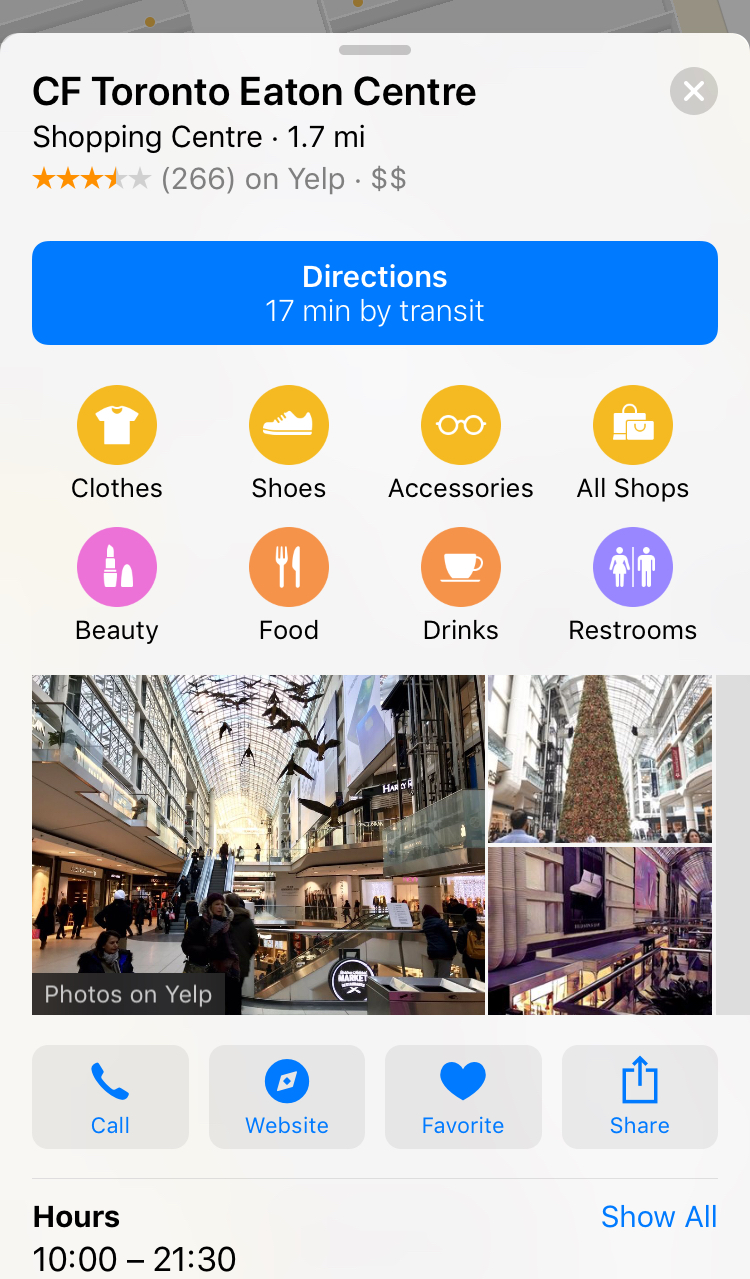Visit the Website
Viewport: 750px width, 1279px height.
point(287,1097)
